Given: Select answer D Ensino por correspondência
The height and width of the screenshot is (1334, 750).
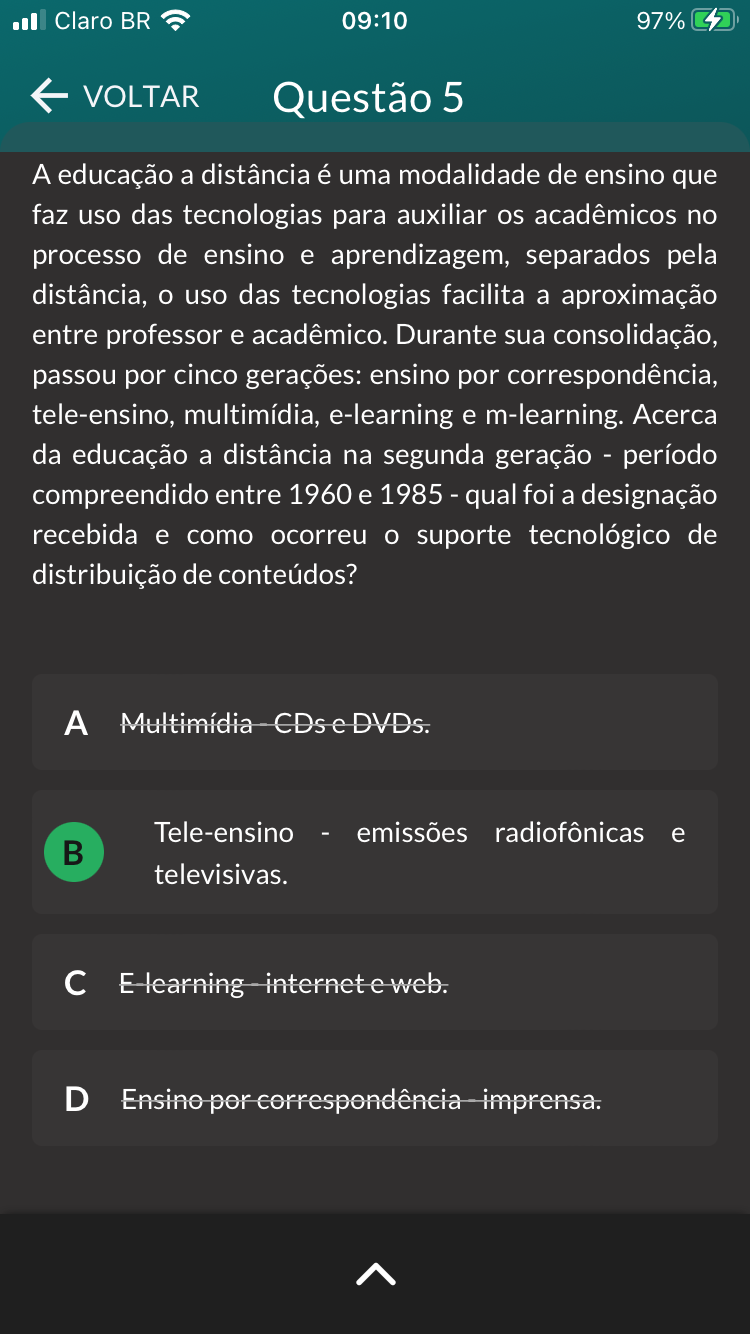Looking at the screenshot, I should (x=374, y=1099).
